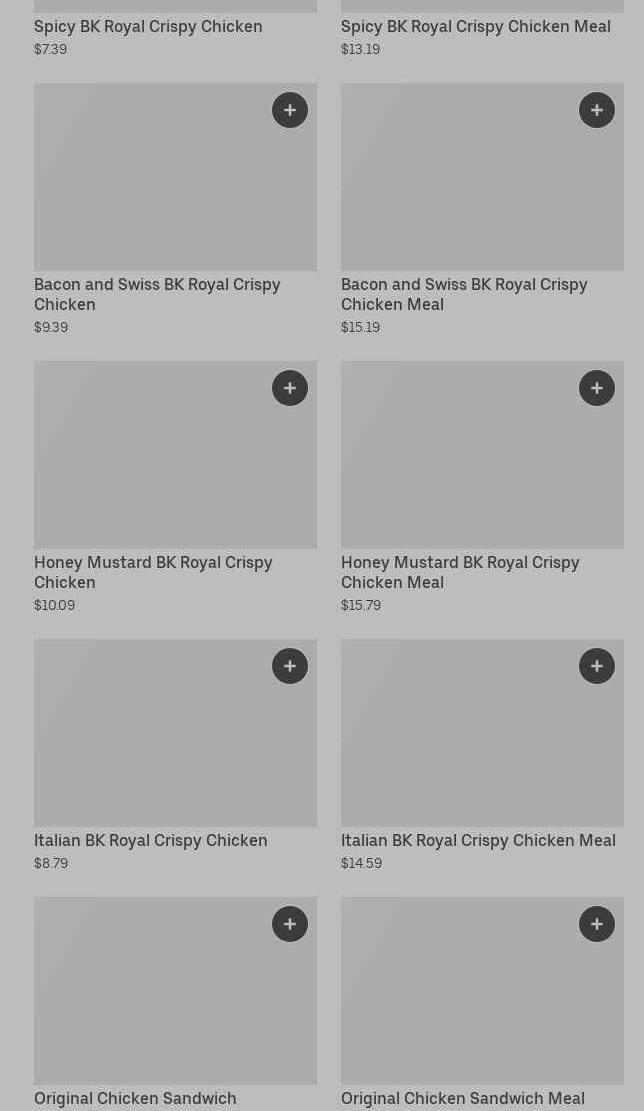Add Original Chicken Sandwich Meal to cart
This screenshot has height=1111, width=644.
(x=597, y=924)
